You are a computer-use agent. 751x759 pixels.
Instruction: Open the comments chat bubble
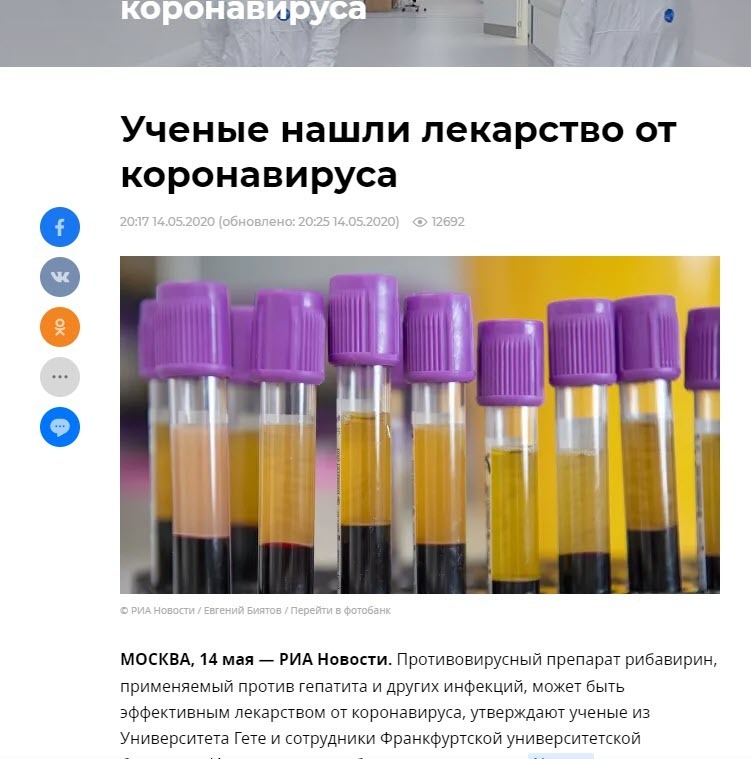pyautogui.click(x=60, y=427)
